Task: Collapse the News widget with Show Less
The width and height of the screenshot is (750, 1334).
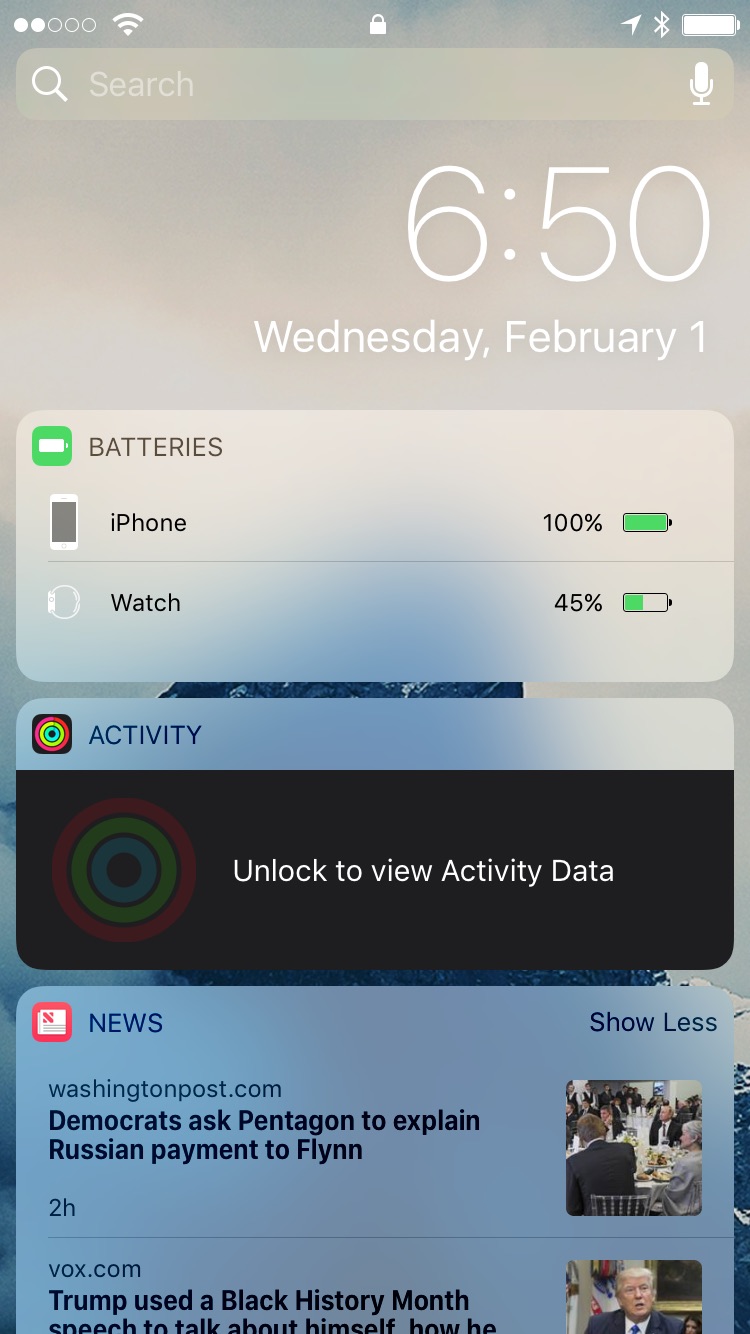Action: [x=653, y=1022]
